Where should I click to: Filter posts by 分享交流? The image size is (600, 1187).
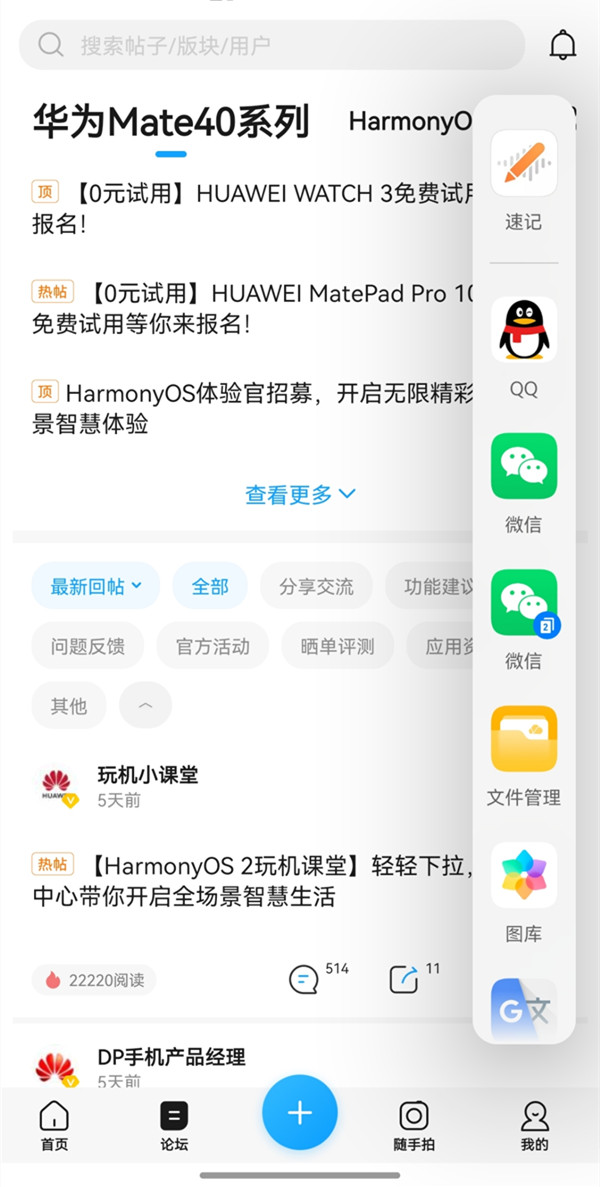(x=316, y=586)
